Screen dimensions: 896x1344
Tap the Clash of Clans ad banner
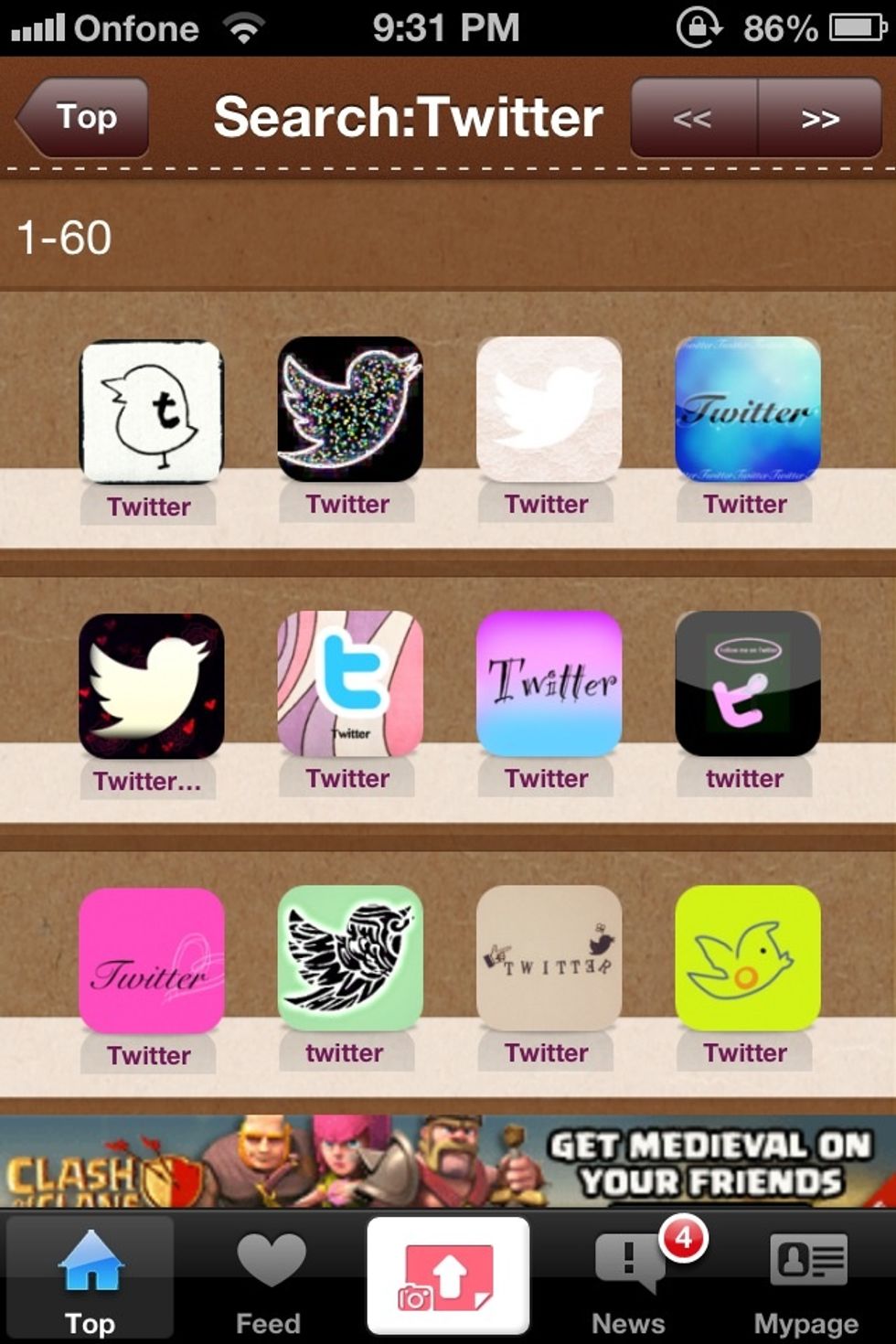448,1157
